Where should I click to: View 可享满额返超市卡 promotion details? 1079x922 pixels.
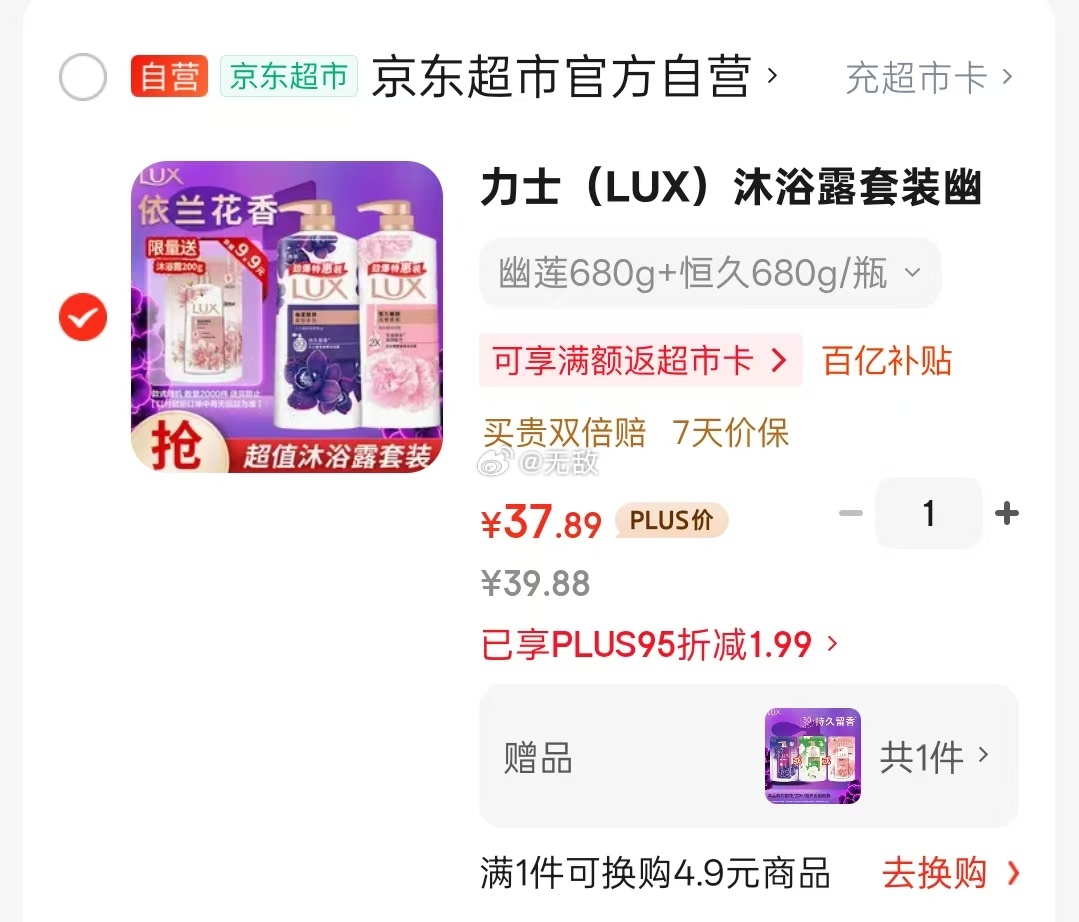(x=640, y=360)
